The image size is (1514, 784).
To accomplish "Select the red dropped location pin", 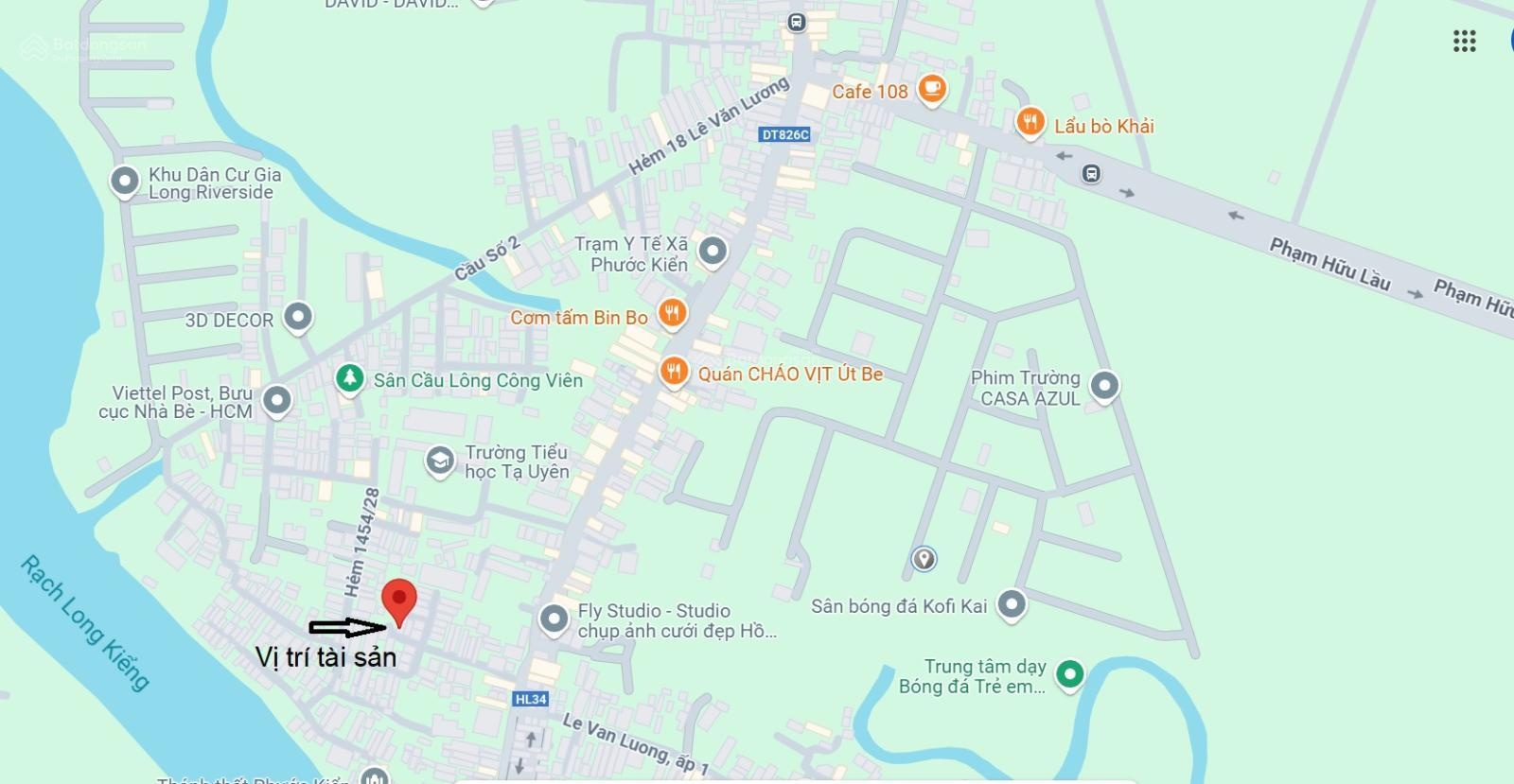I will [x=399, y=600].
